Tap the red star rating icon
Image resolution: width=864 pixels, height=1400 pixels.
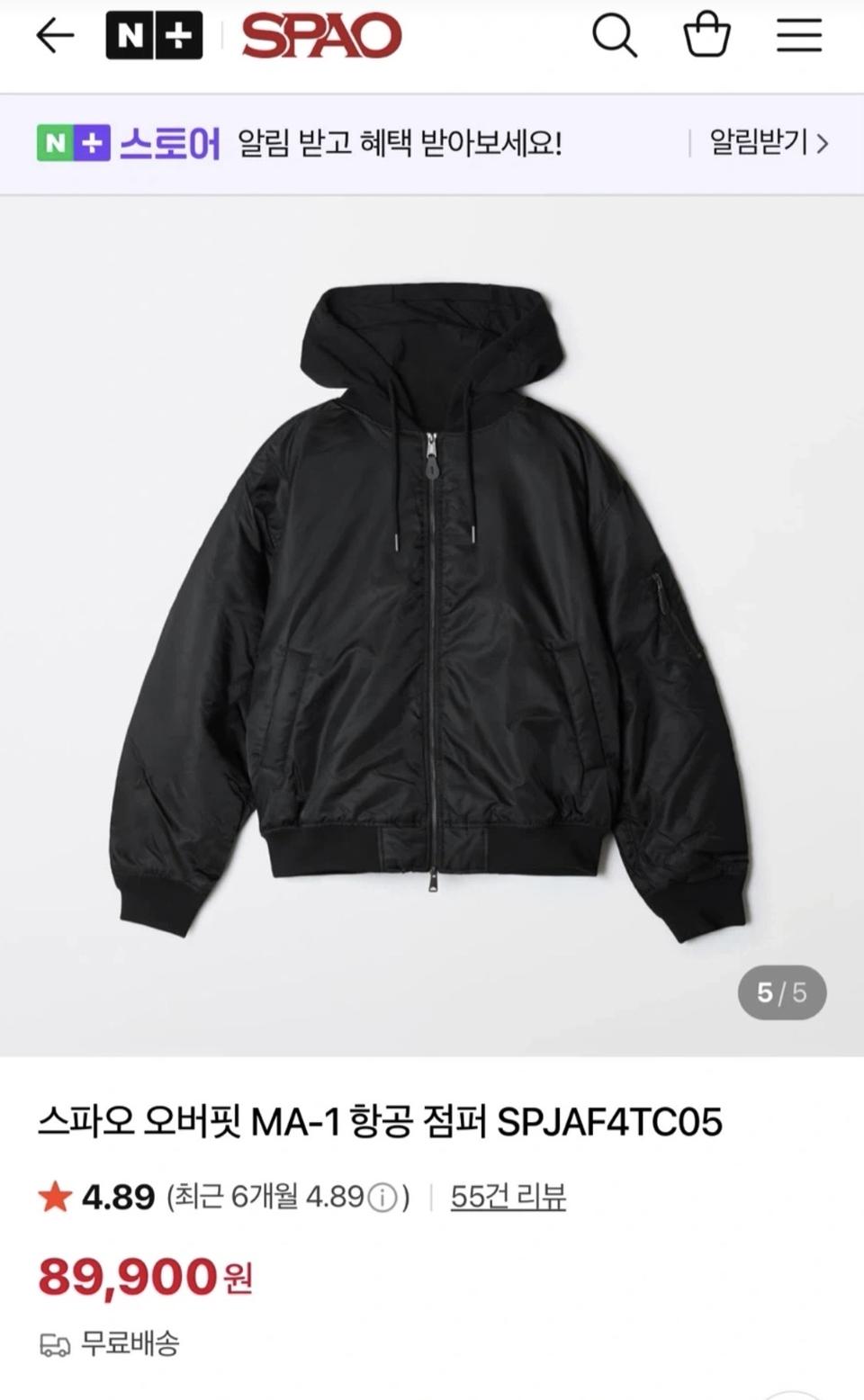pyautogui.click(x=56, y=1198)
